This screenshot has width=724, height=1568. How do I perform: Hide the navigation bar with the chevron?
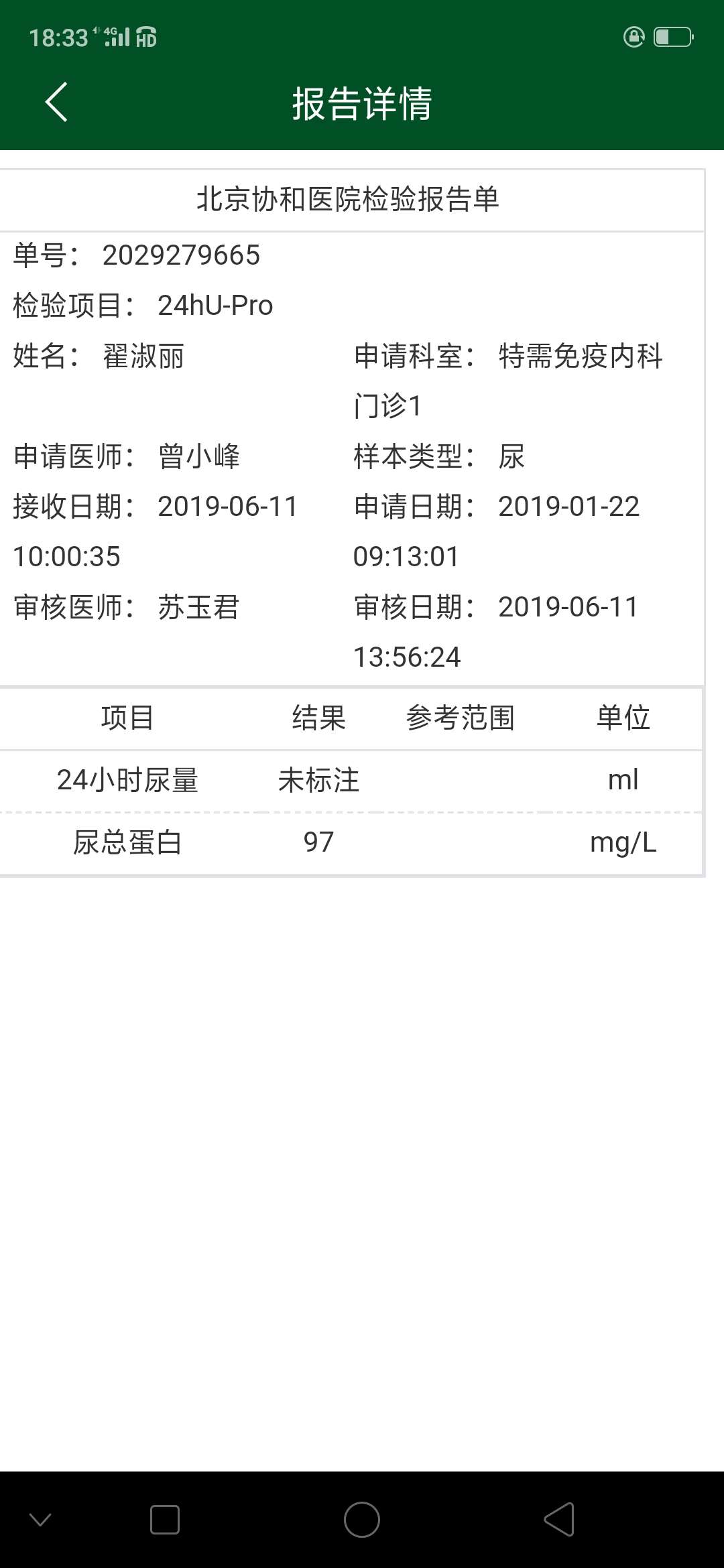pos(40,1519)
